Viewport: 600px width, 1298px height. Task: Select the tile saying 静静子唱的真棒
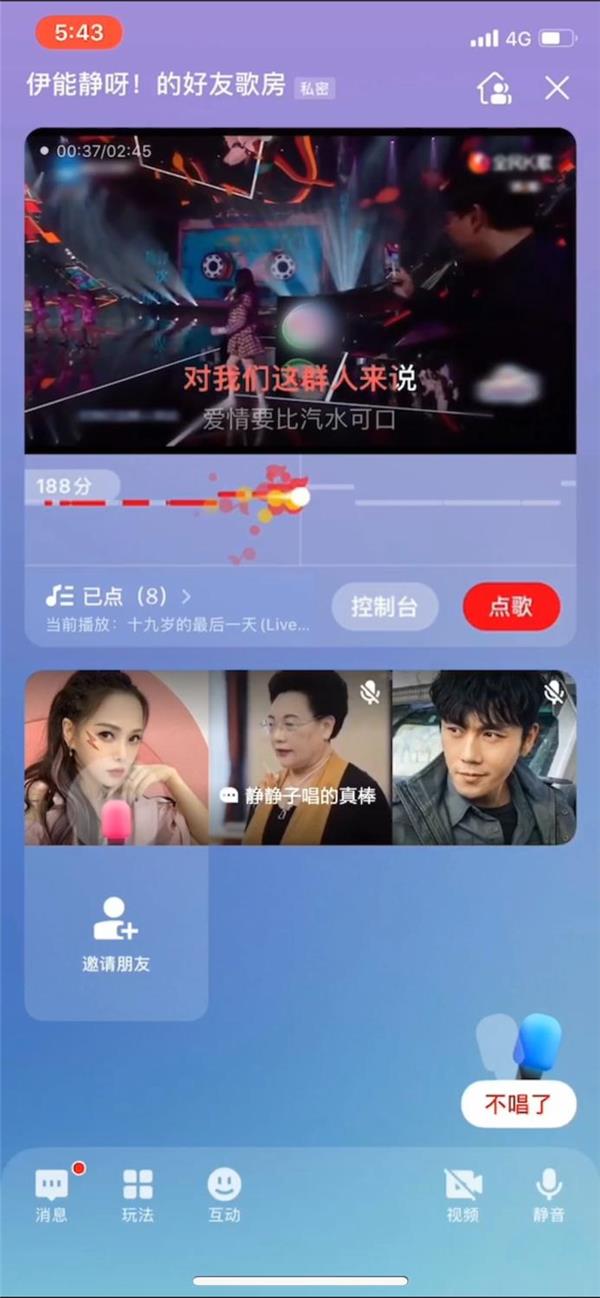click(300, 757)
